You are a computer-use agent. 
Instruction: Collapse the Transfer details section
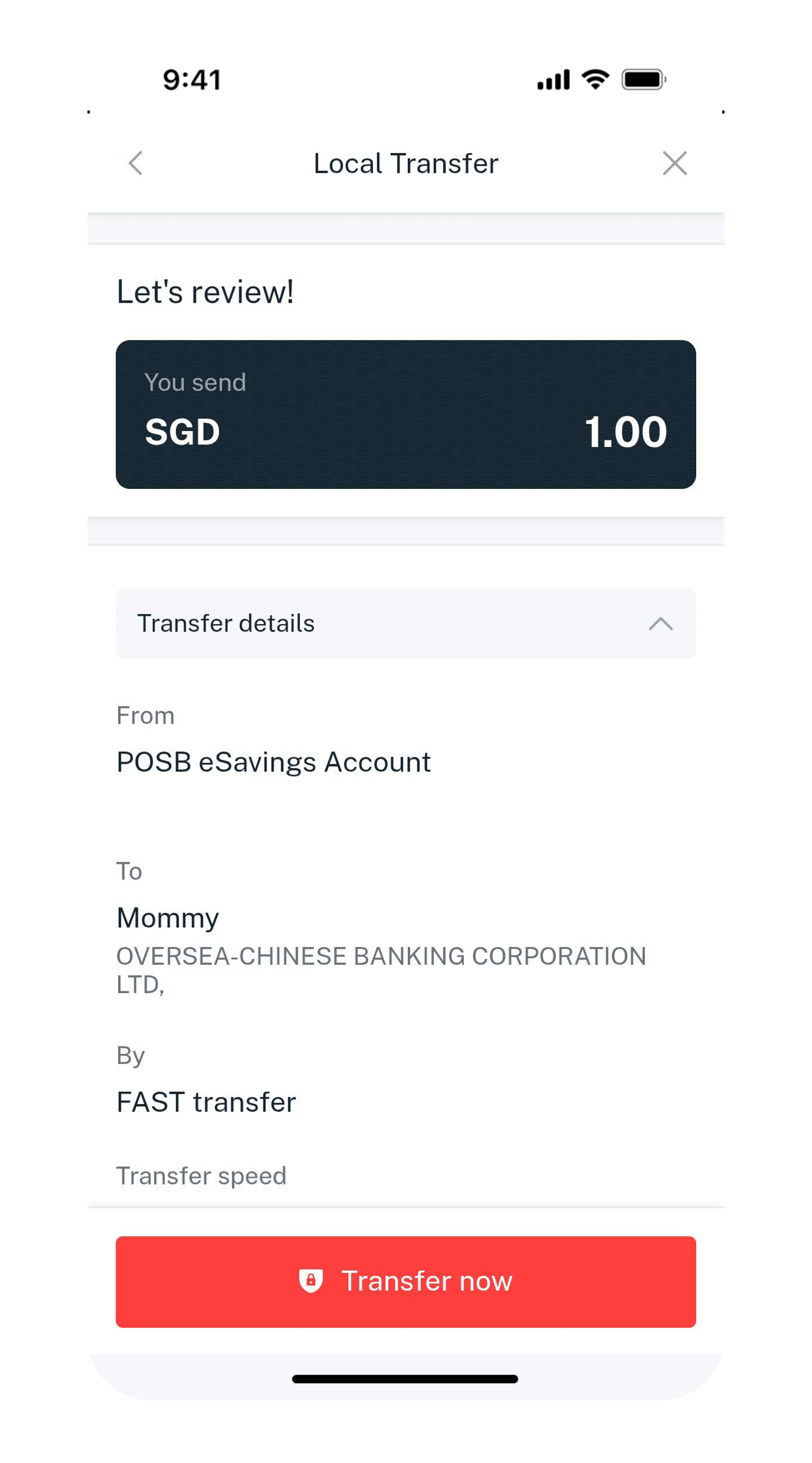pyautogui.click(x=660, y=624)
